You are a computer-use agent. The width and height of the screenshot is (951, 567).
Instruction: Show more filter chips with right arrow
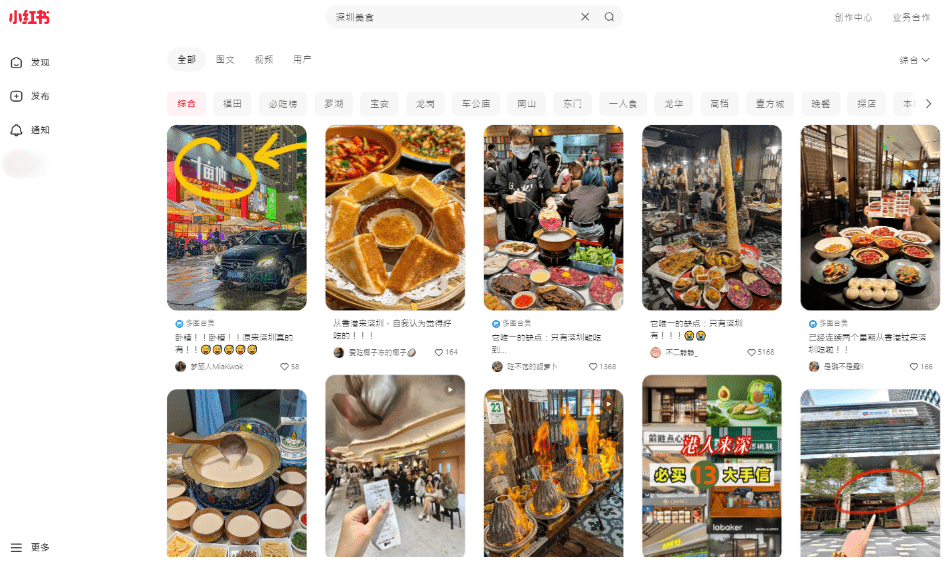click(928, 103)
